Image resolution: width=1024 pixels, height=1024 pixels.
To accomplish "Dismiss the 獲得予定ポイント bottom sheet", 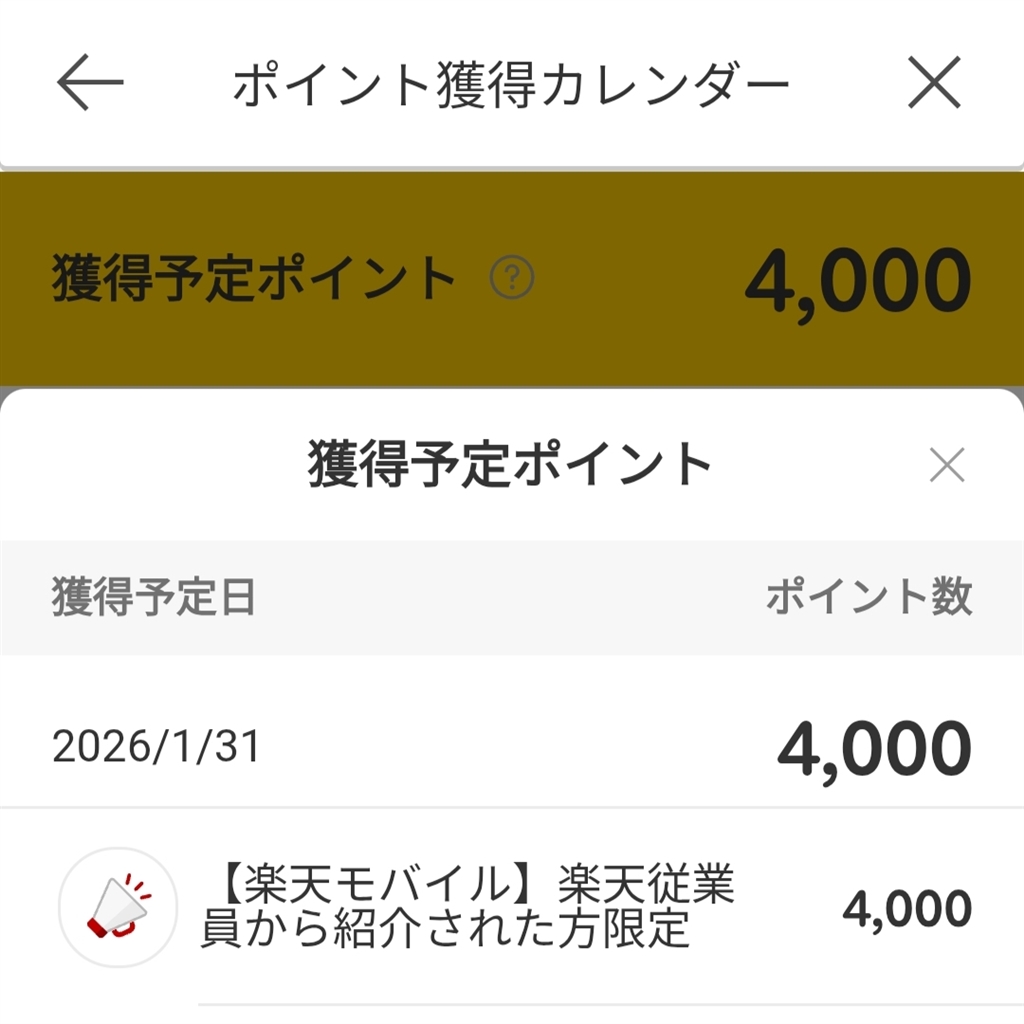I will [x=946, y=465].
